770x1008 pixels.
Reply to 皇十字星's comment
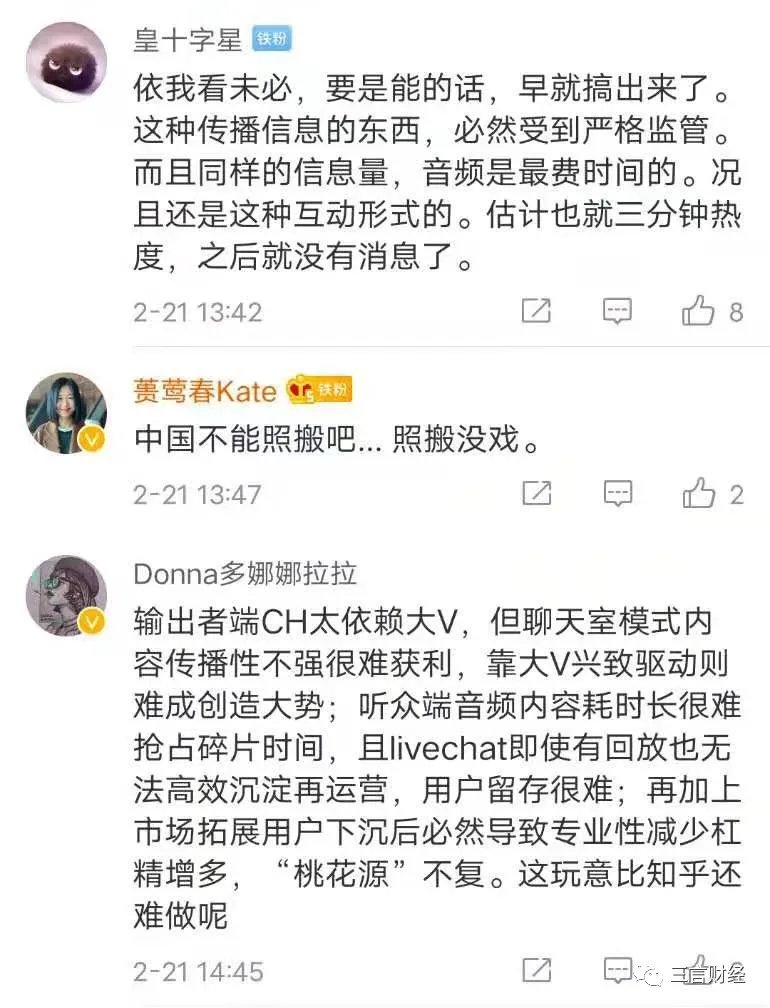(618, 311)
